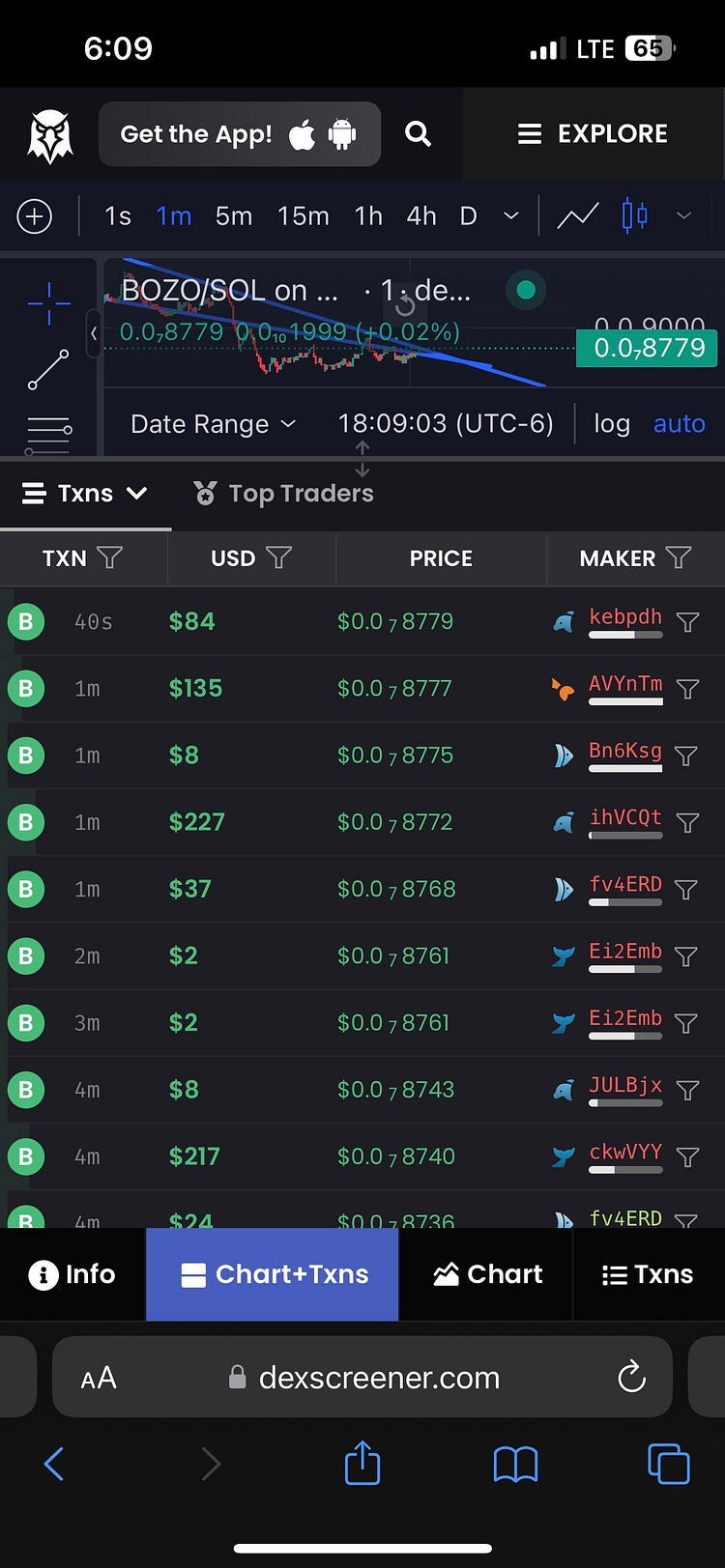
Task: Open the Chart only view
Action: coord(487,1274)
